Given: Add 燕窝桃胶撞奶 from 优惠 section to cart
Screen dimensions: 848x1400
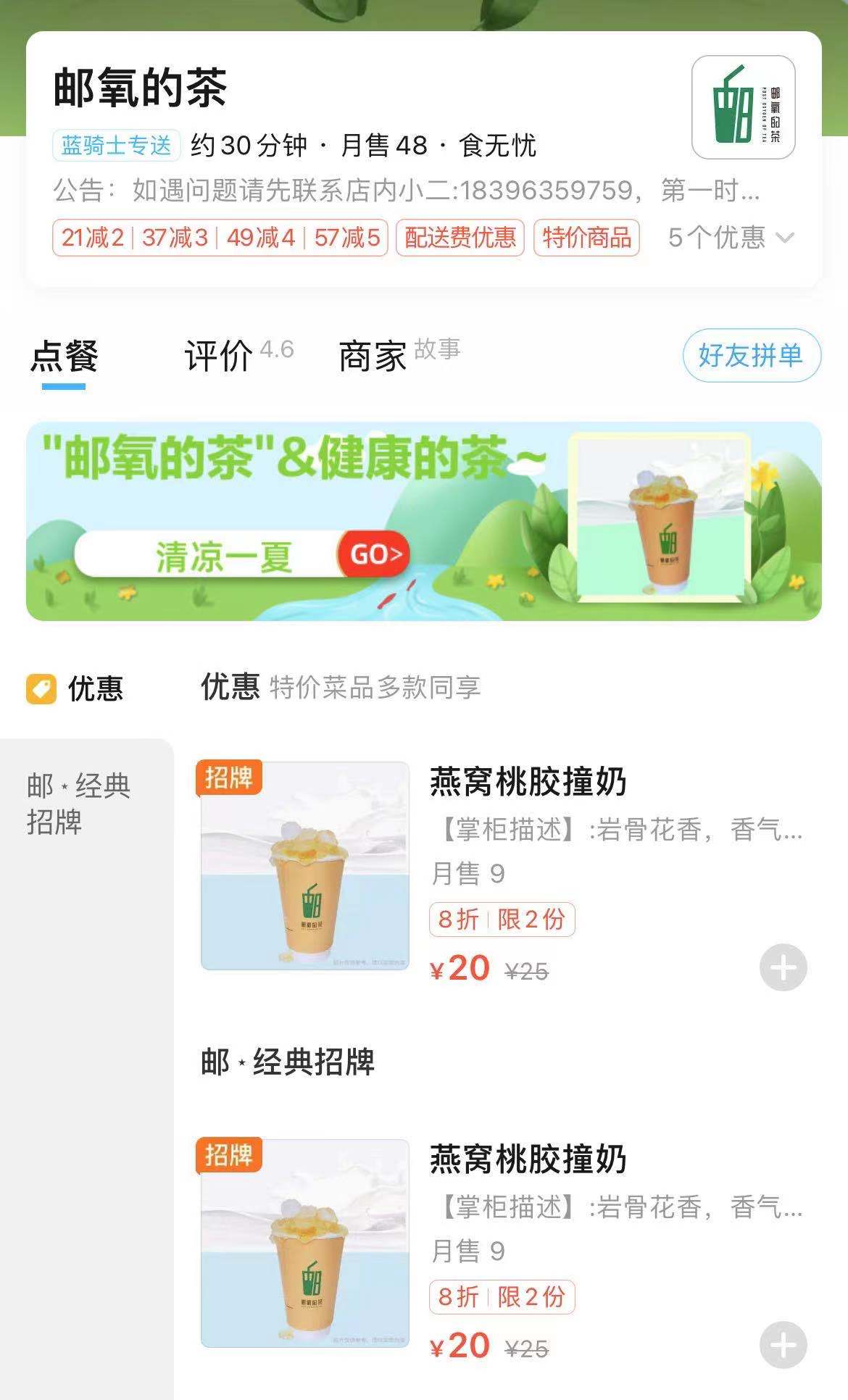Looking at the screenshot, I should tap(783, 967).
